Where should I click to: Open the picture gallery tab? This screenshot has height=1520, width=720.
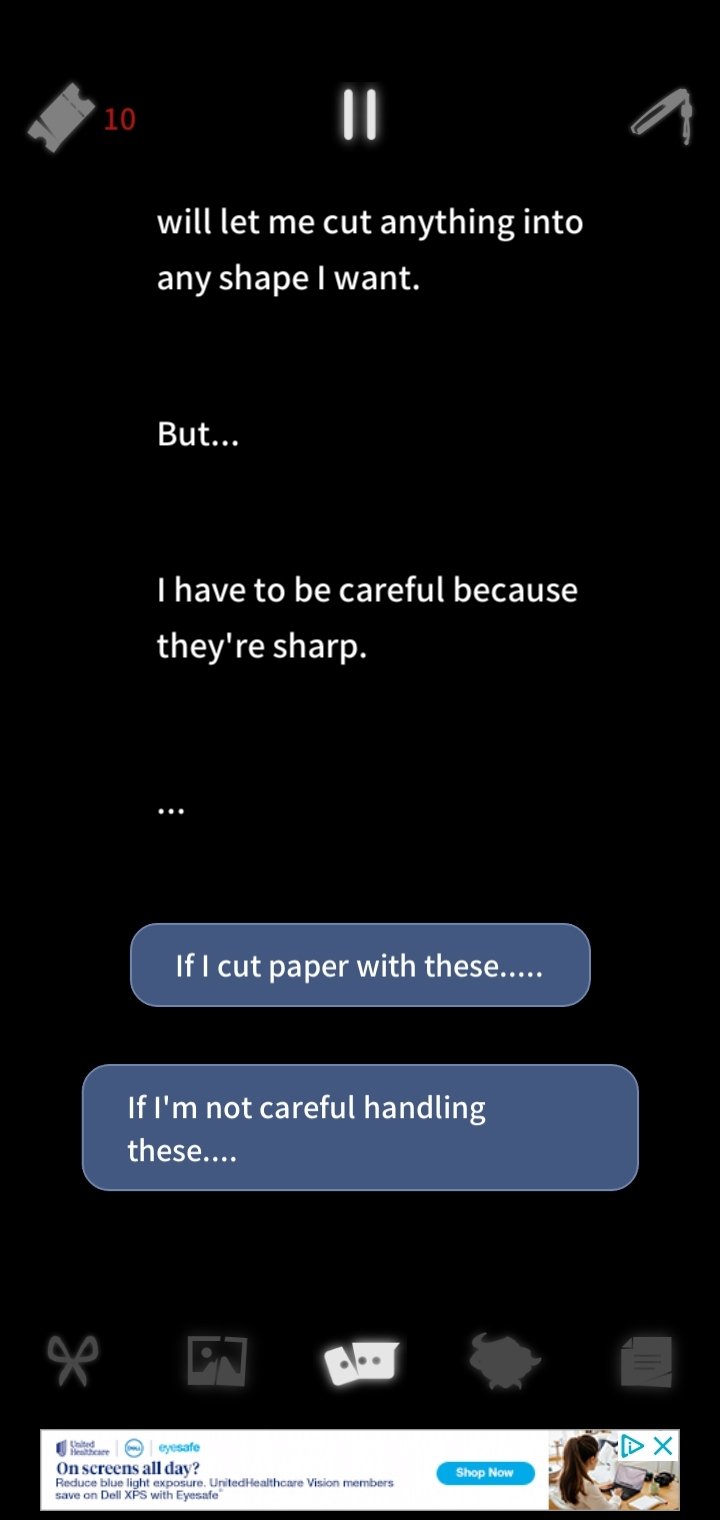pyautogui.click(x=217, y=1361)
